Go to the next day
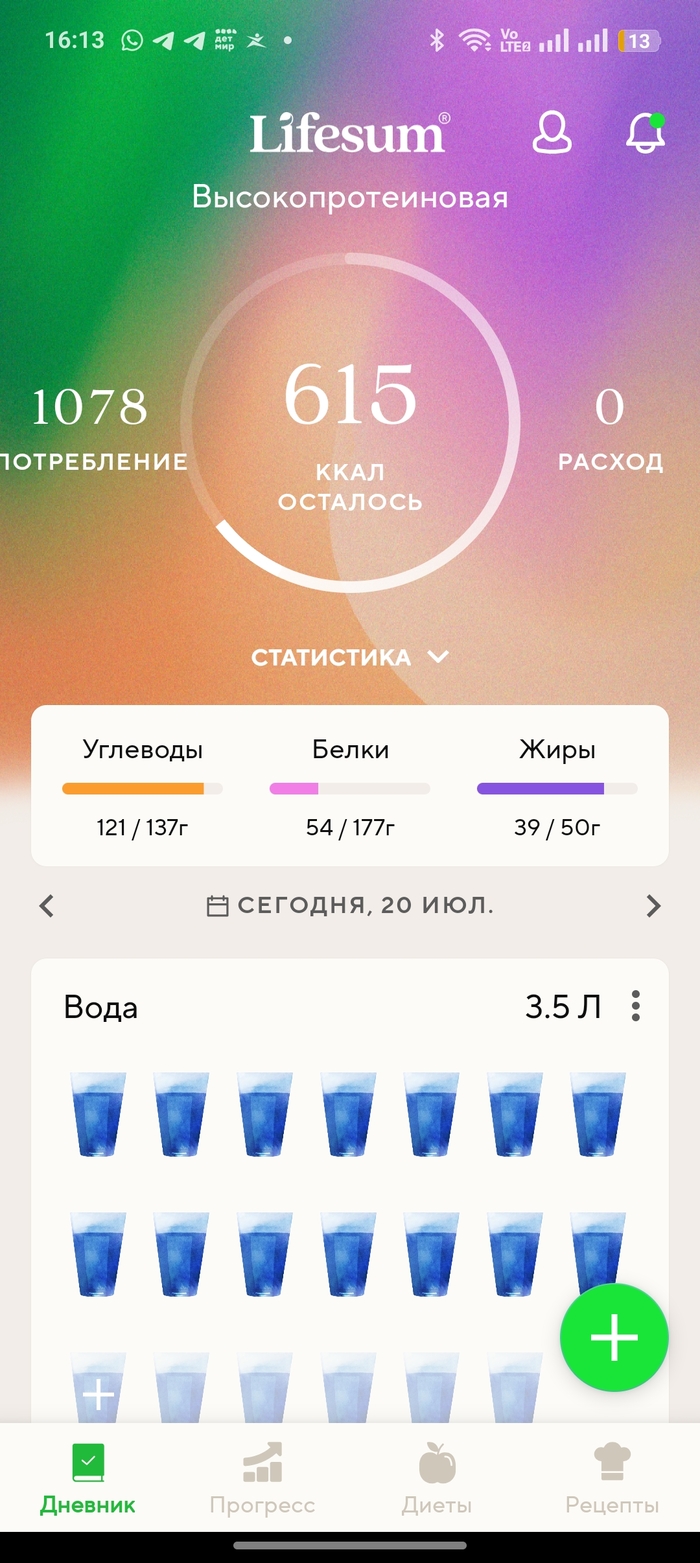The height and width of the screenshot is (1563, 700). click(x=653, y=906)
